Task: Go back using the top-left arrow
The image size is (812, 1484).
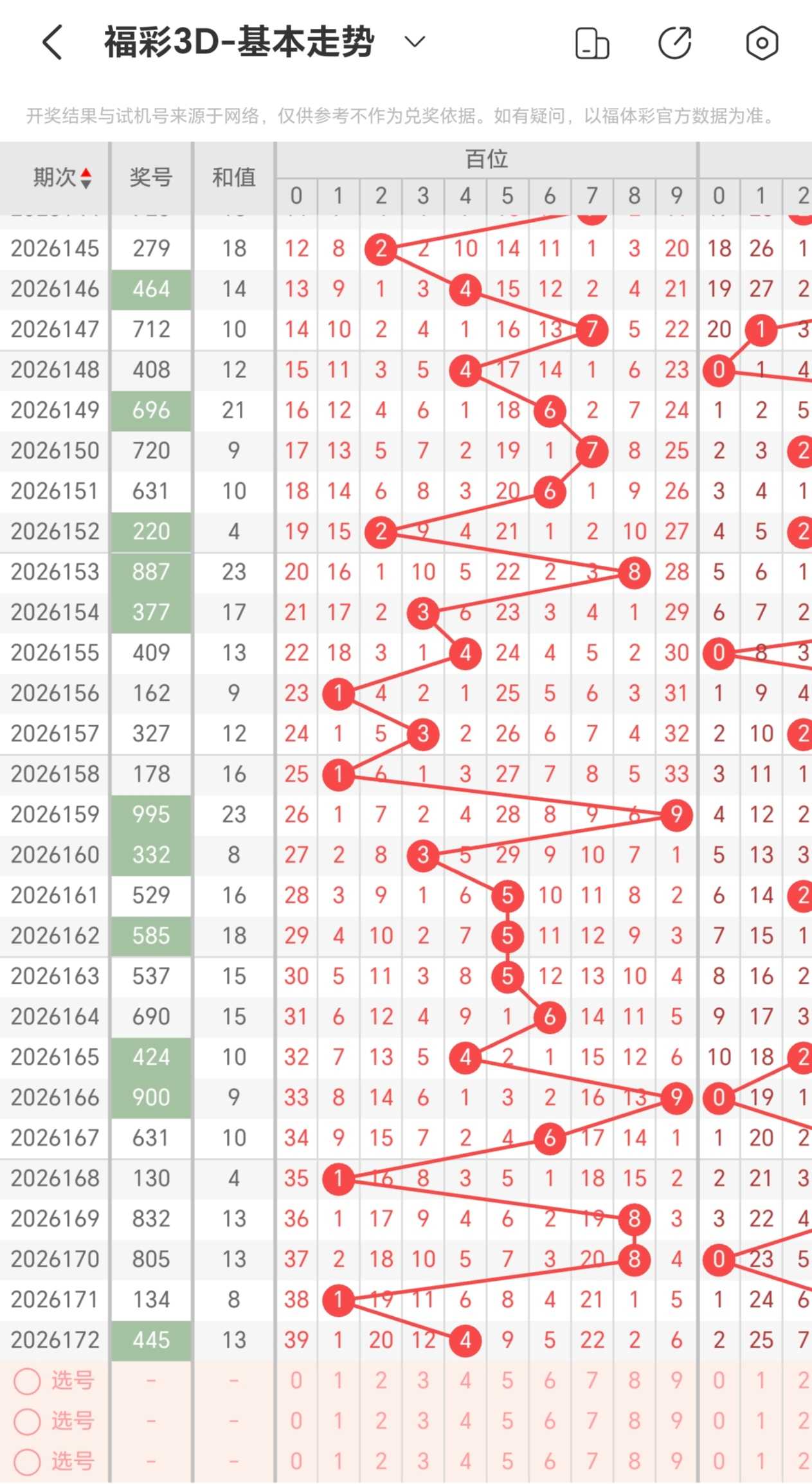Action: [53, 42]
